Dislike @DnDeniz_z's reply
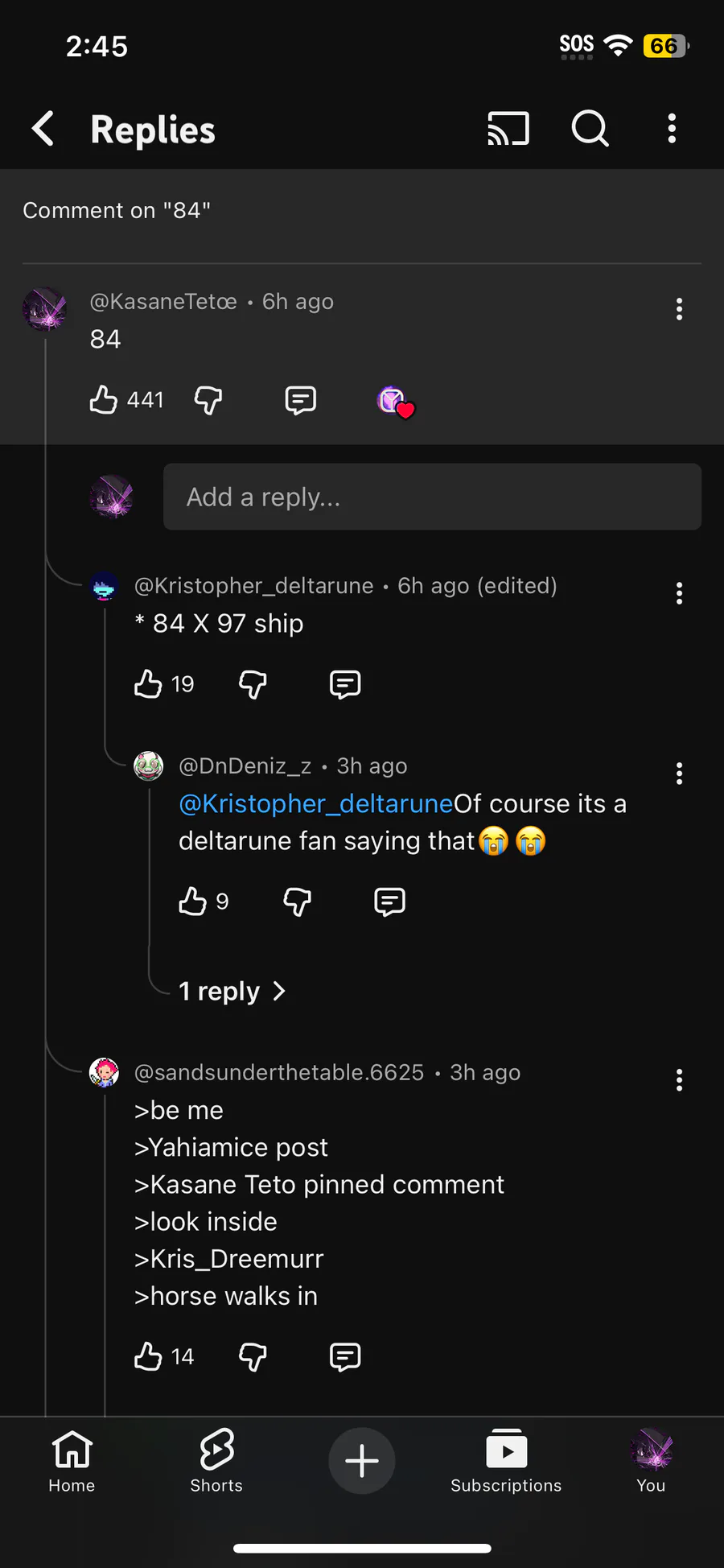 pyautogui.click(x=298, y=902)
